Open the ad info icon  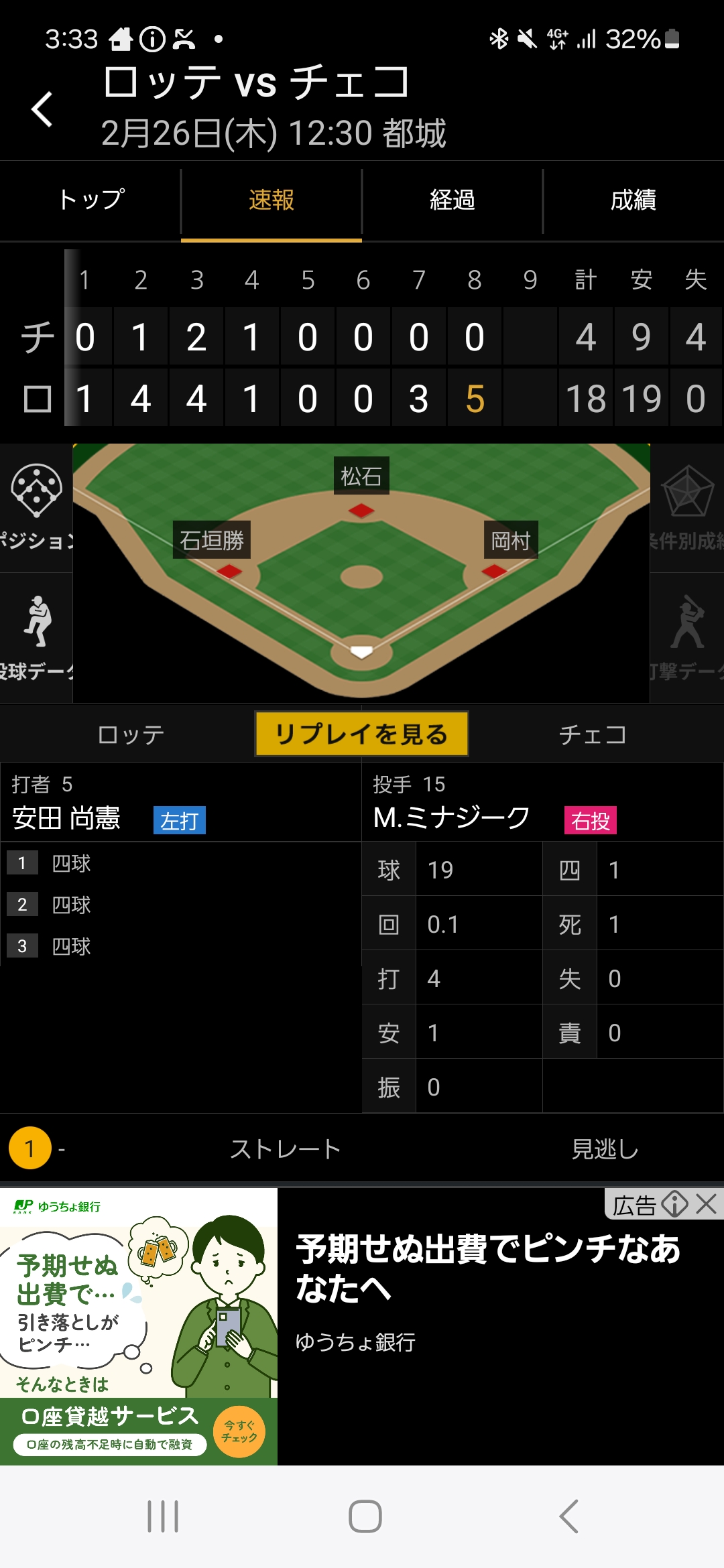coord(674,1204)
